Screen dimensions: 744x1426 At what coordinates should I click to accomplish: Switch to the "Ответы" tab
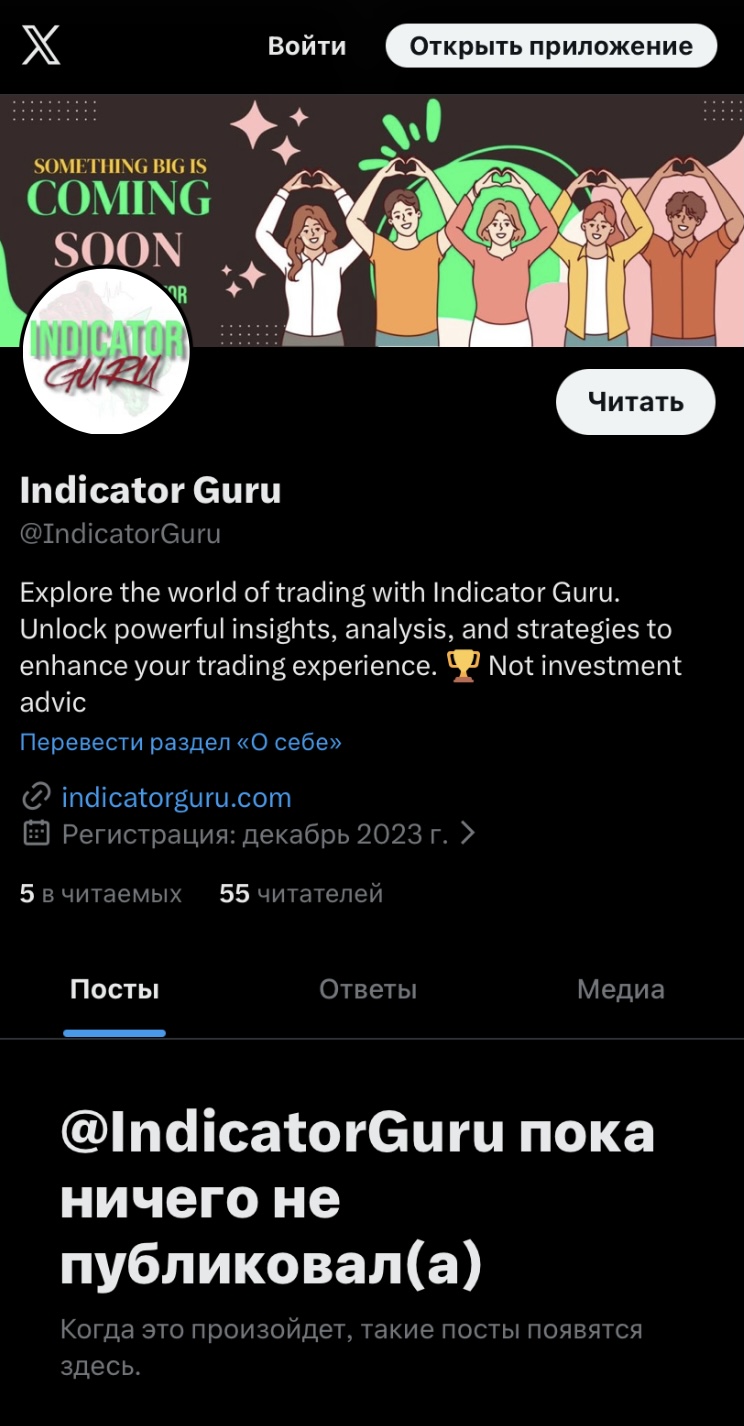367,989
